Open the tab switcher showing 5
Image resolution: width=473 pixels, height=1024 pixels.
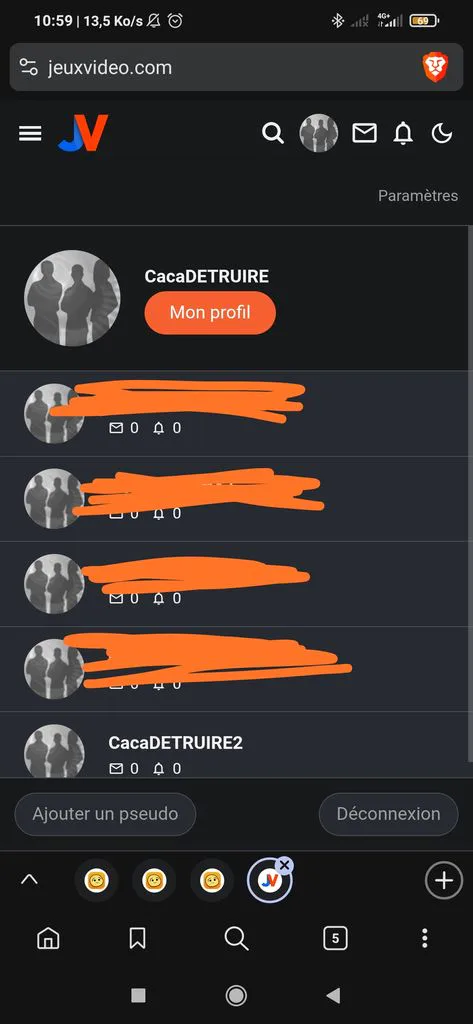(335, 939)
